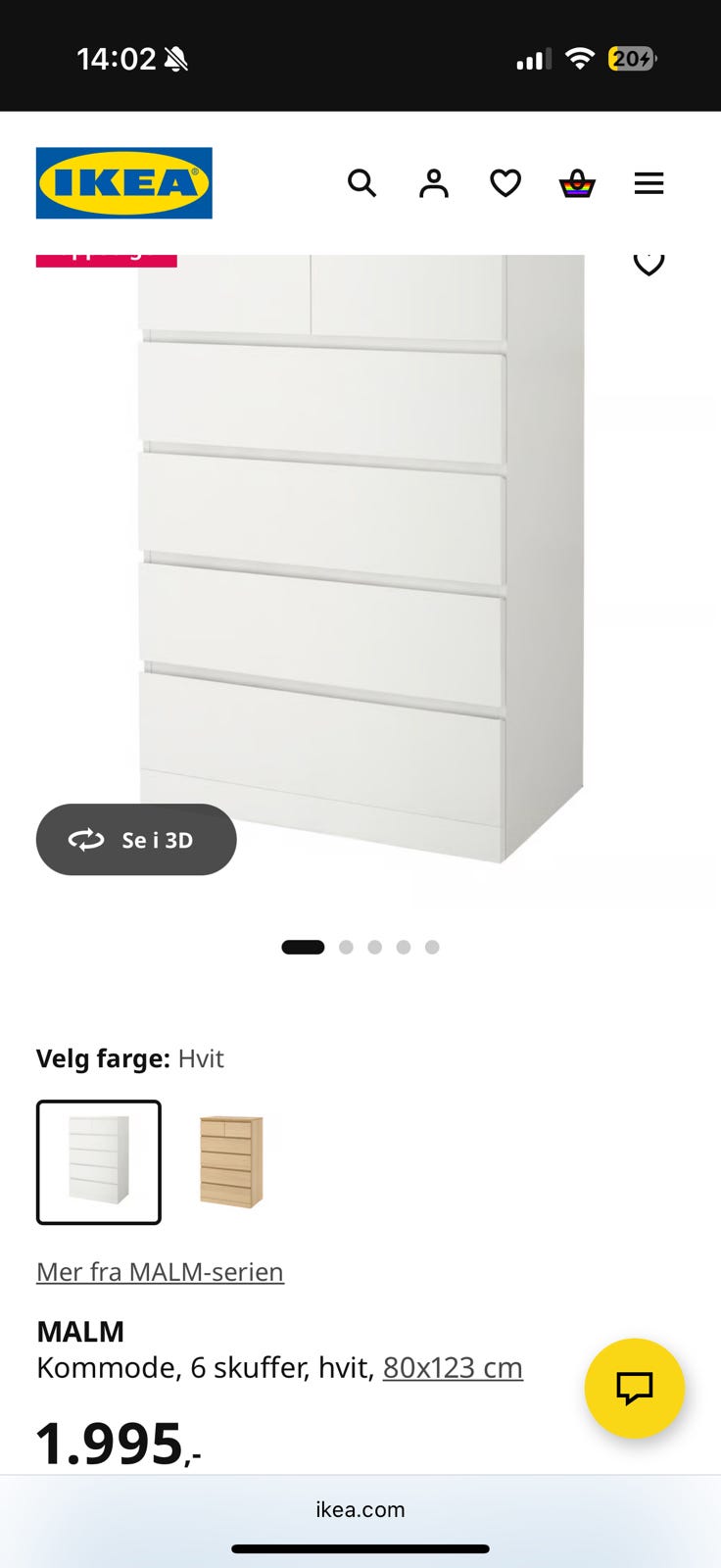Open the shopping basket

click(577, 183)
